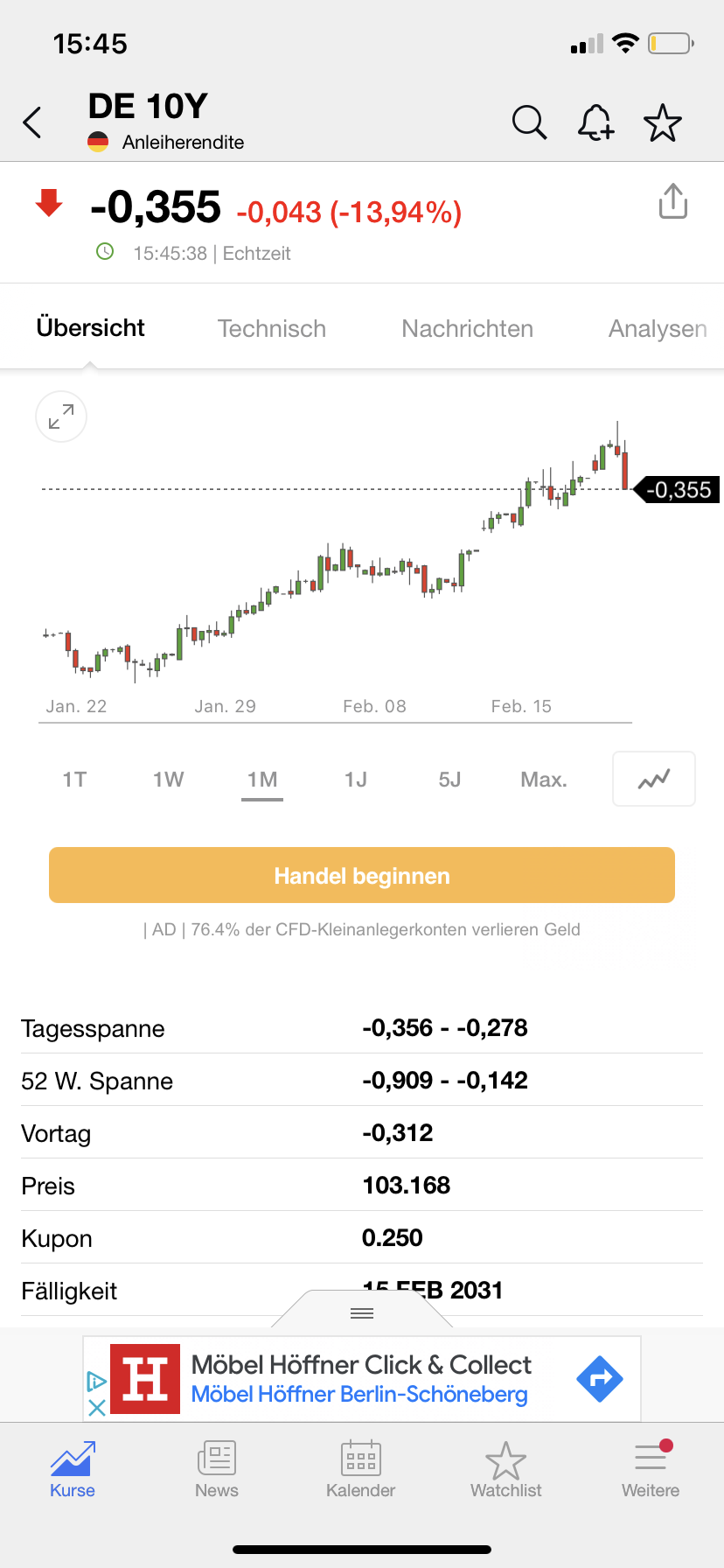Open the Kalender section

[360, 1468]
